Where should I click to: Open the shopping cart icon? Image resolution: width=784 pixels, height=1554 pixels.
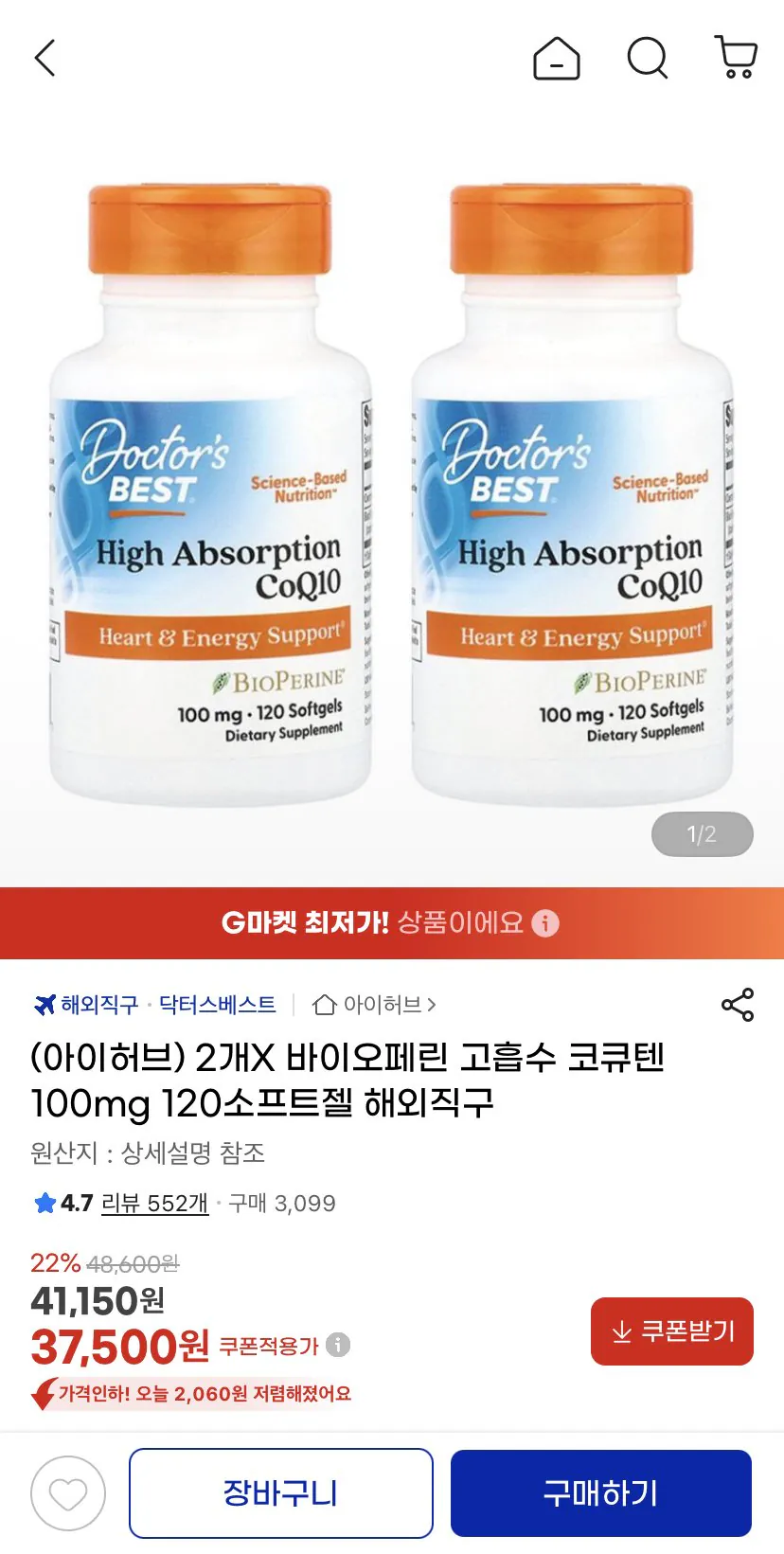tap(736, 57)
